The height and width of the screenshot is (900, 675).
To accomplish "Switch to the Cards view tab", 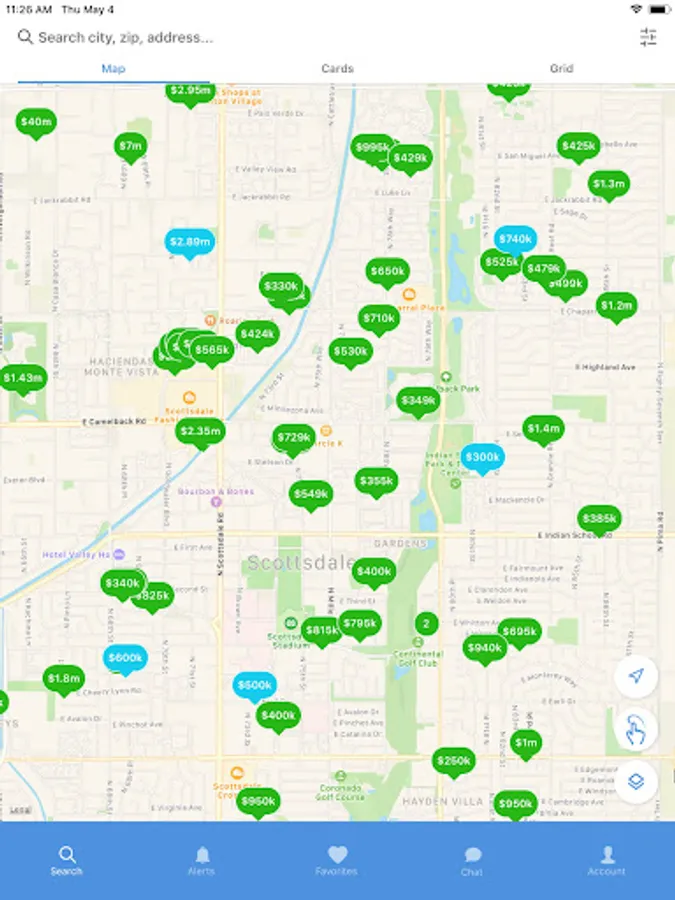I will tap(337, 69).
